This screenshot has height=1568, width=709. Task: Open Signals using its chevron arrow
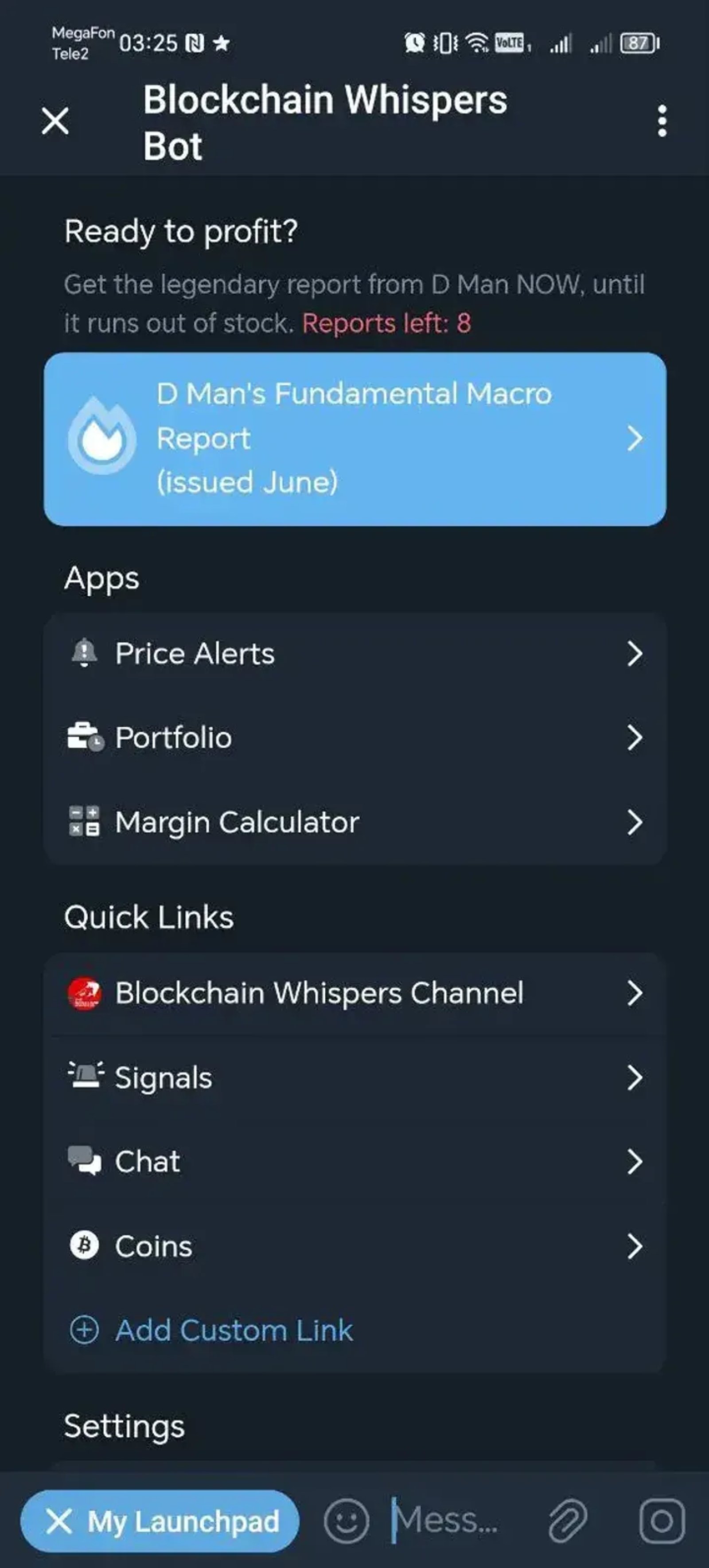[635, 1077]
